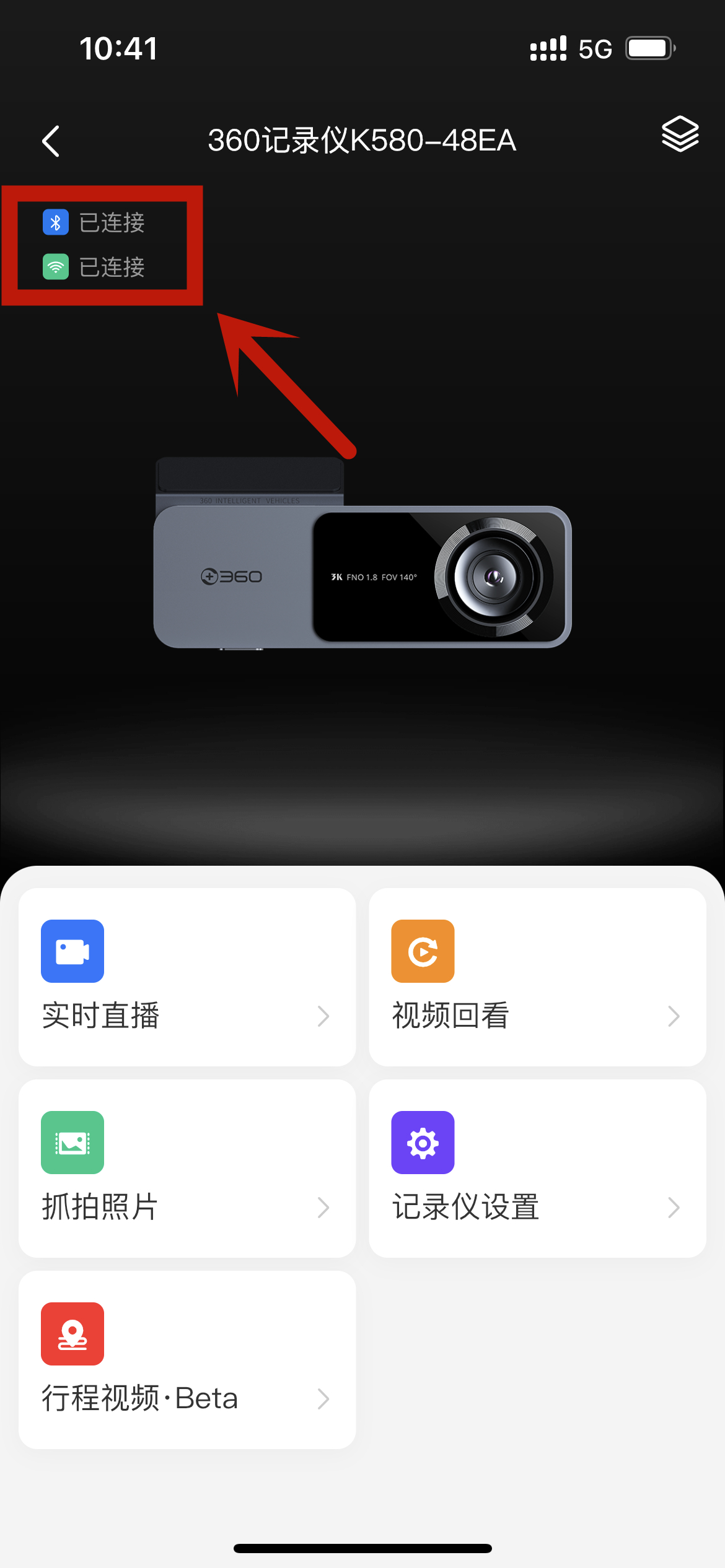This screenshot has height=1568, width=725.
Task: Open the 视频回看 playback icon
Action: 423,951
